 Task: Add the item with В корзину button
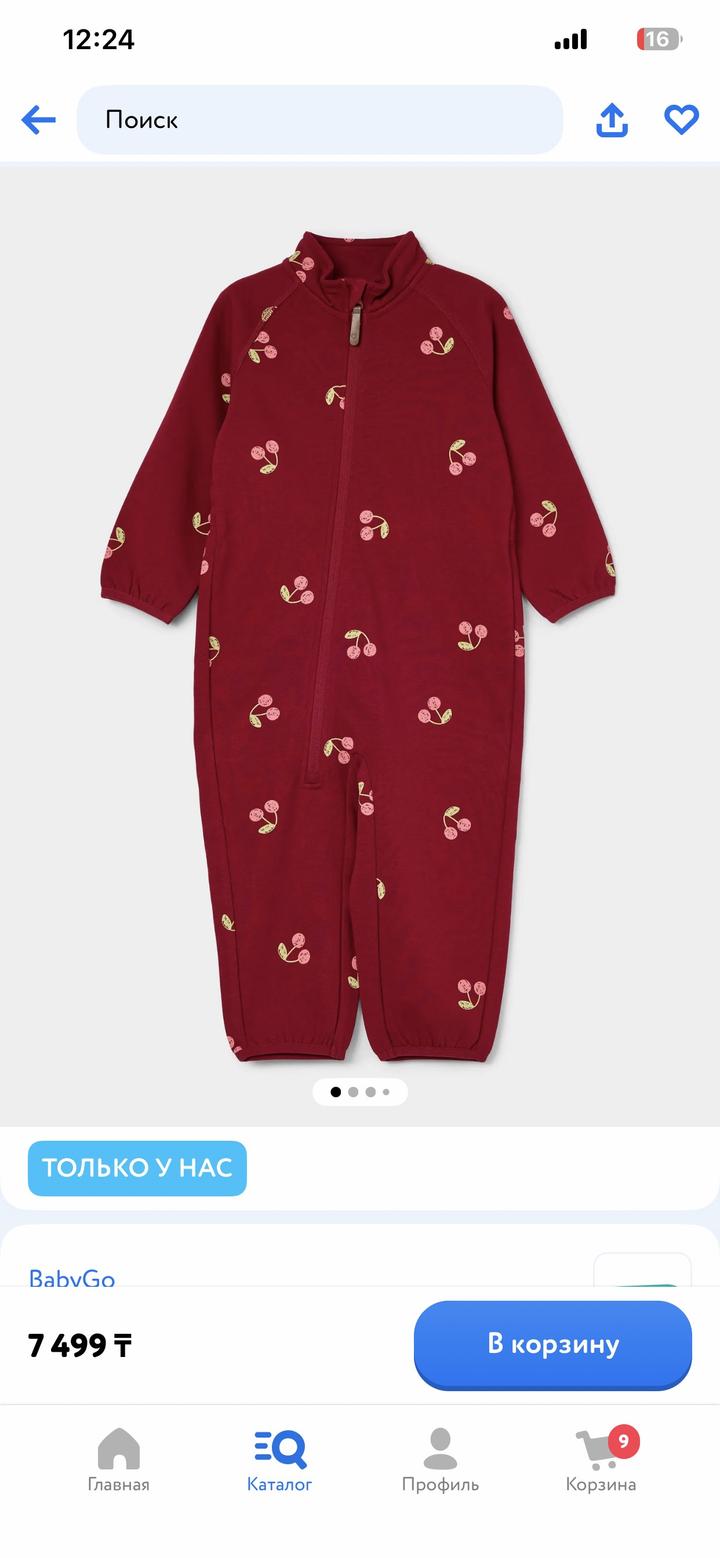point(553,1344)
